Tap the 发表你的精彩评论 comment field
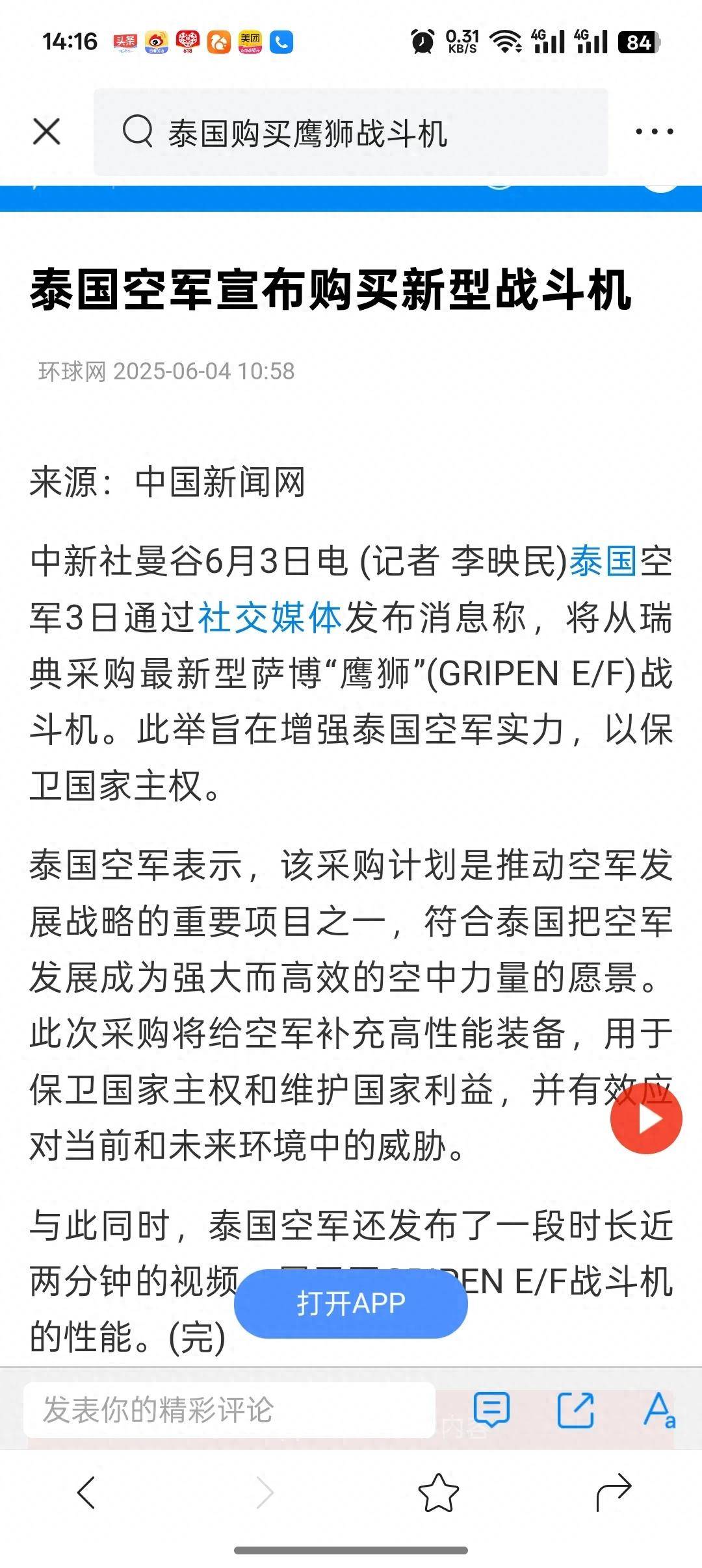Viewport: 702px width, 1568px height. pyautogui.click(x=229, y=1410)
